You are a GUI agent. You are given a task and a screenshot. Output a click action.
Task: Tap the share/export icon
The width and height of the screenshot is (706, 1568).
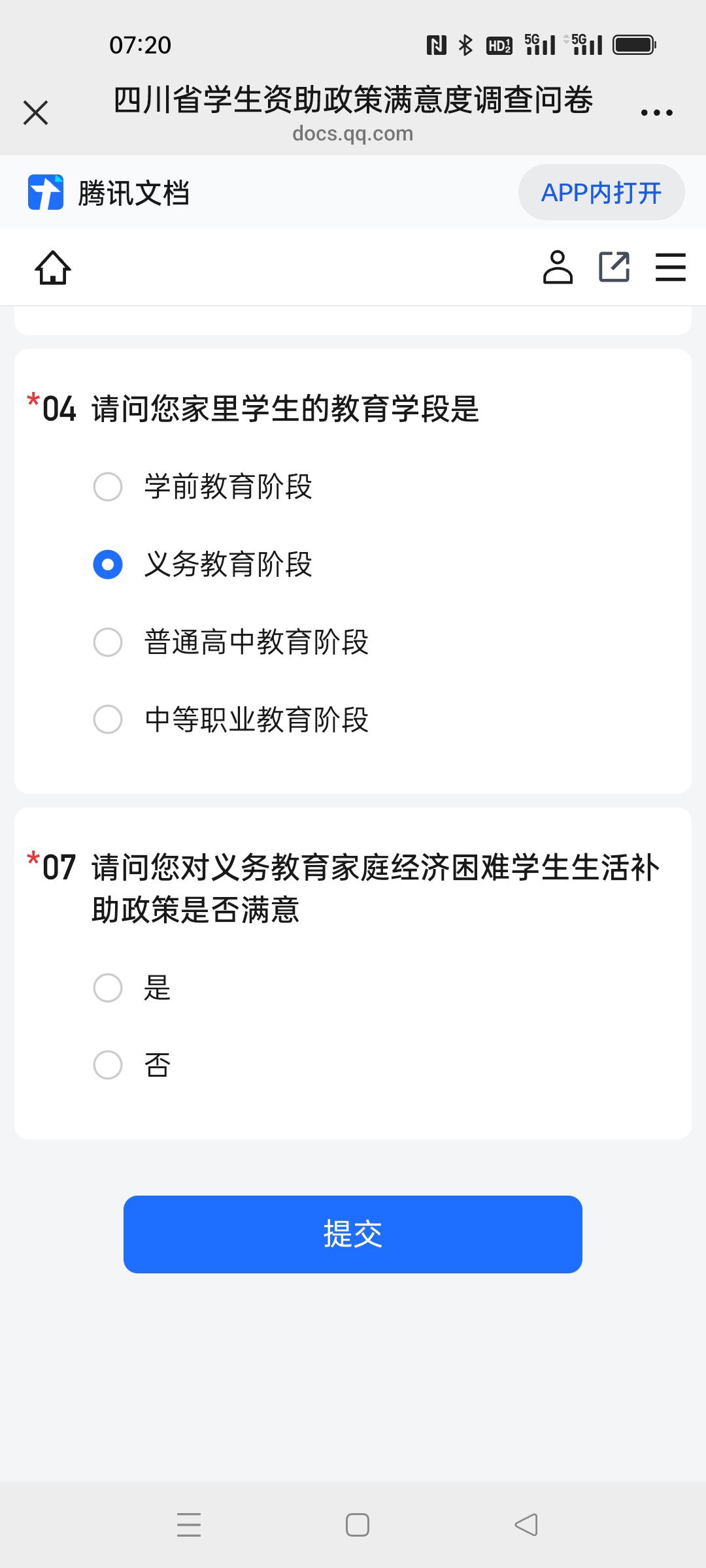click(x=614, y=267)
